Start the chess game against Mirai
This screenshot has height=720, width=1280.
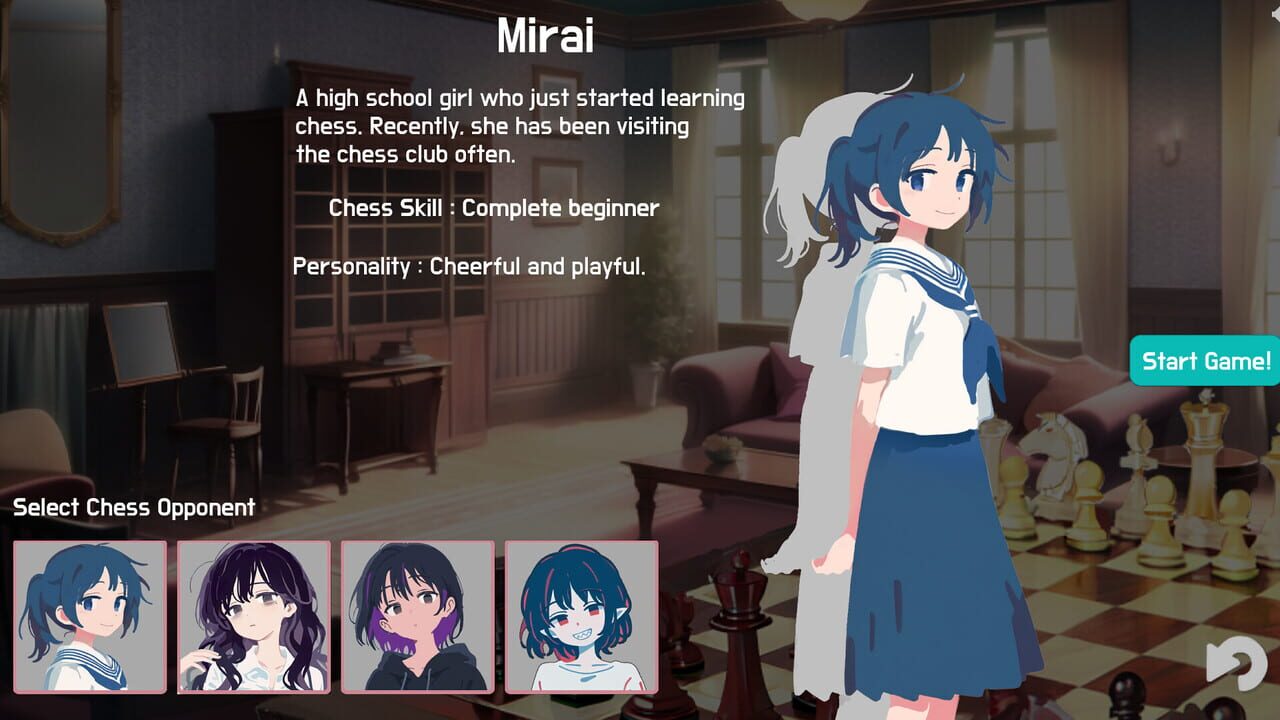pos(1206,361)
